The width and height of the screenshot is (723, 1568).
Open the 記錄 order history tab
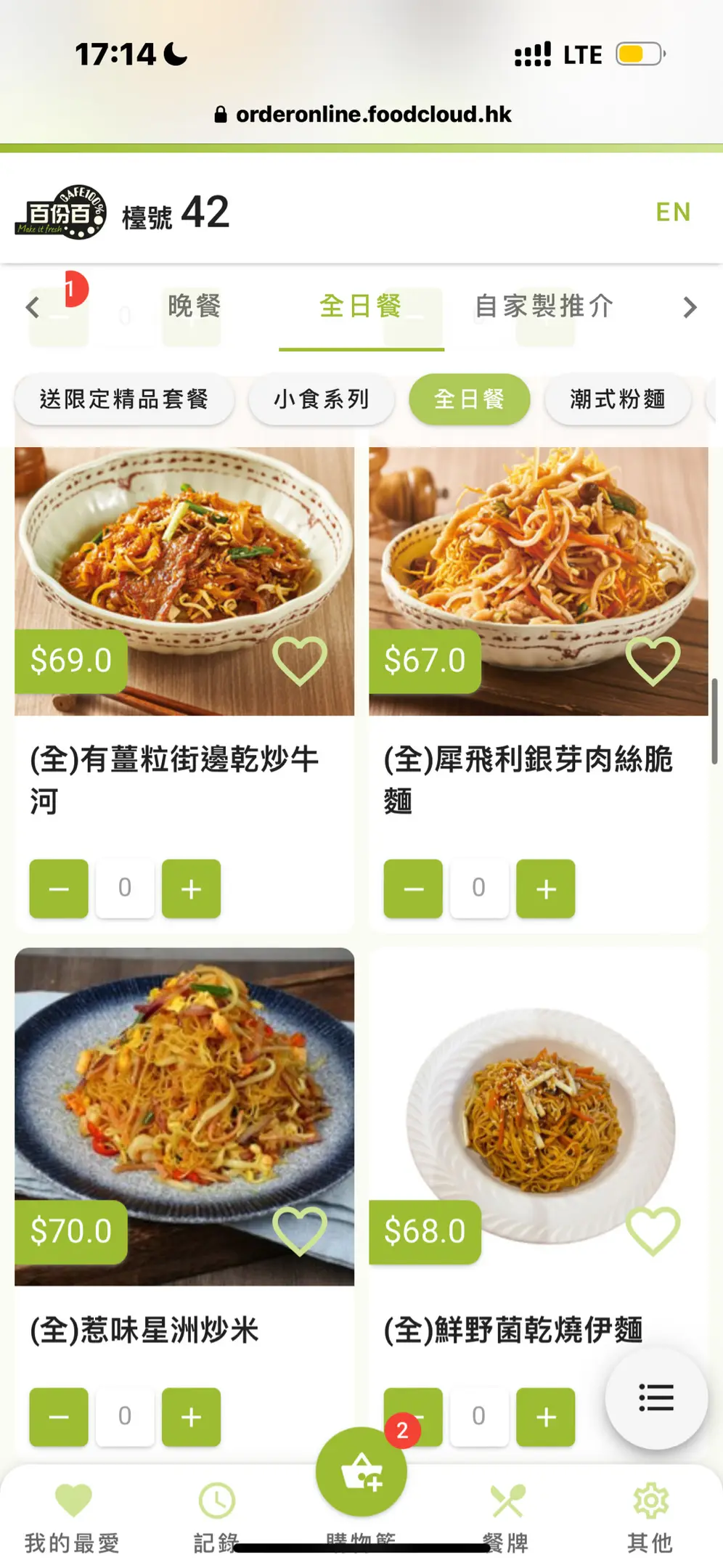click(x=216, y=1516)
